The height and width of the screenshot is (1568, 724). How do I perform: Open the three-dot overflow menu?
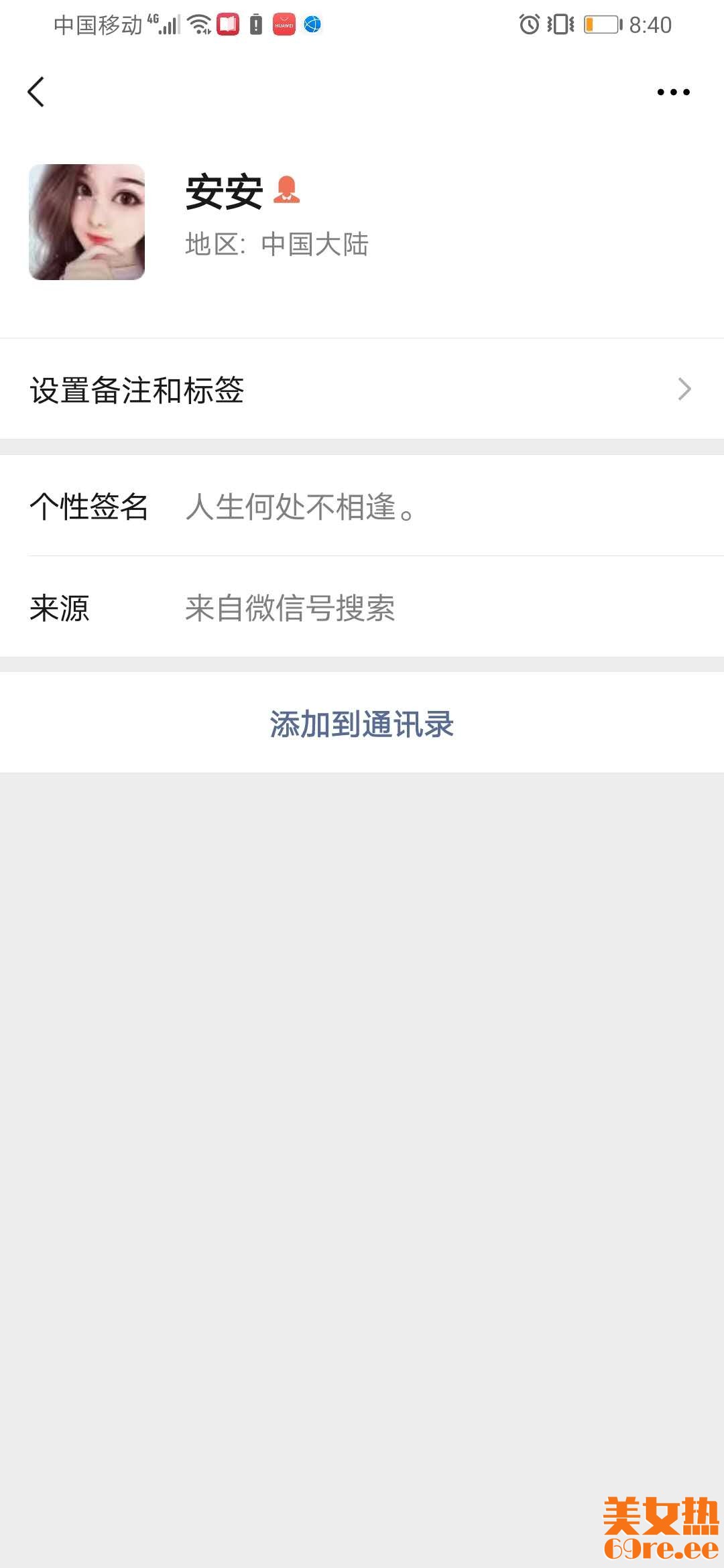(x=673, y=92)
